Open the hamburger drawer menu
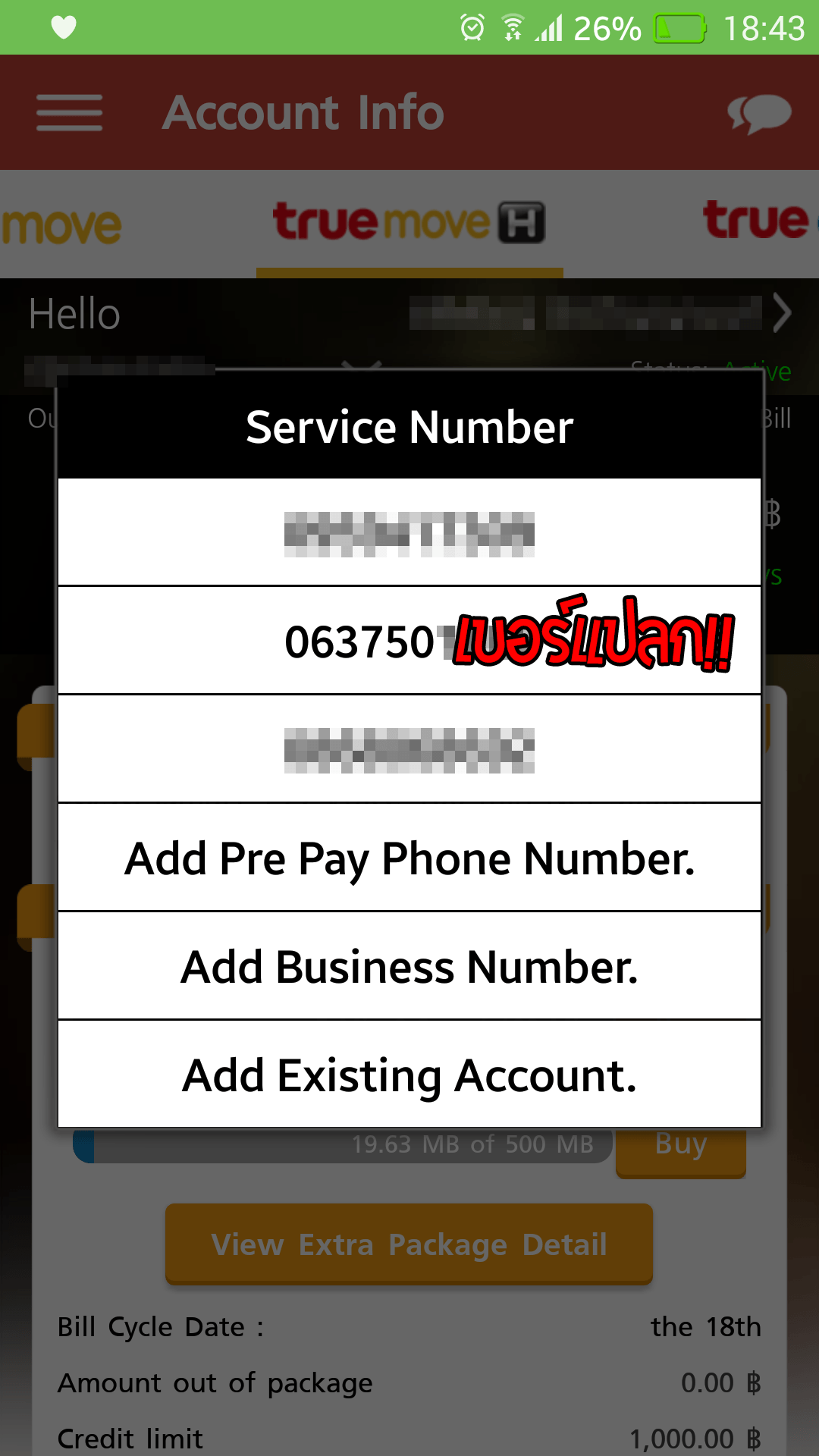819x1456 pixels. [x=69, y=112]
